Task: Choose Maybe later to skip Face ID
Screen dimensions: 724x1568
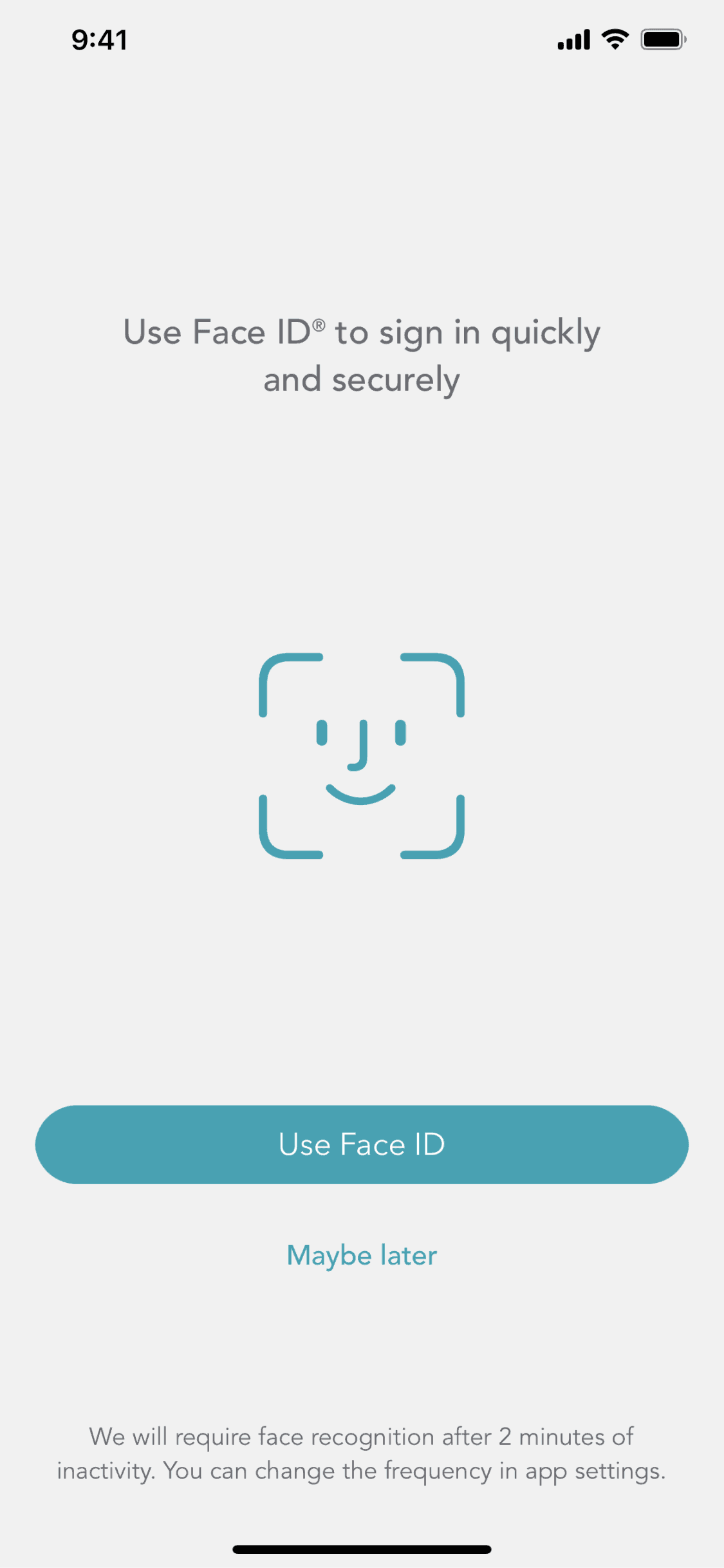Action: [362, 1256]
